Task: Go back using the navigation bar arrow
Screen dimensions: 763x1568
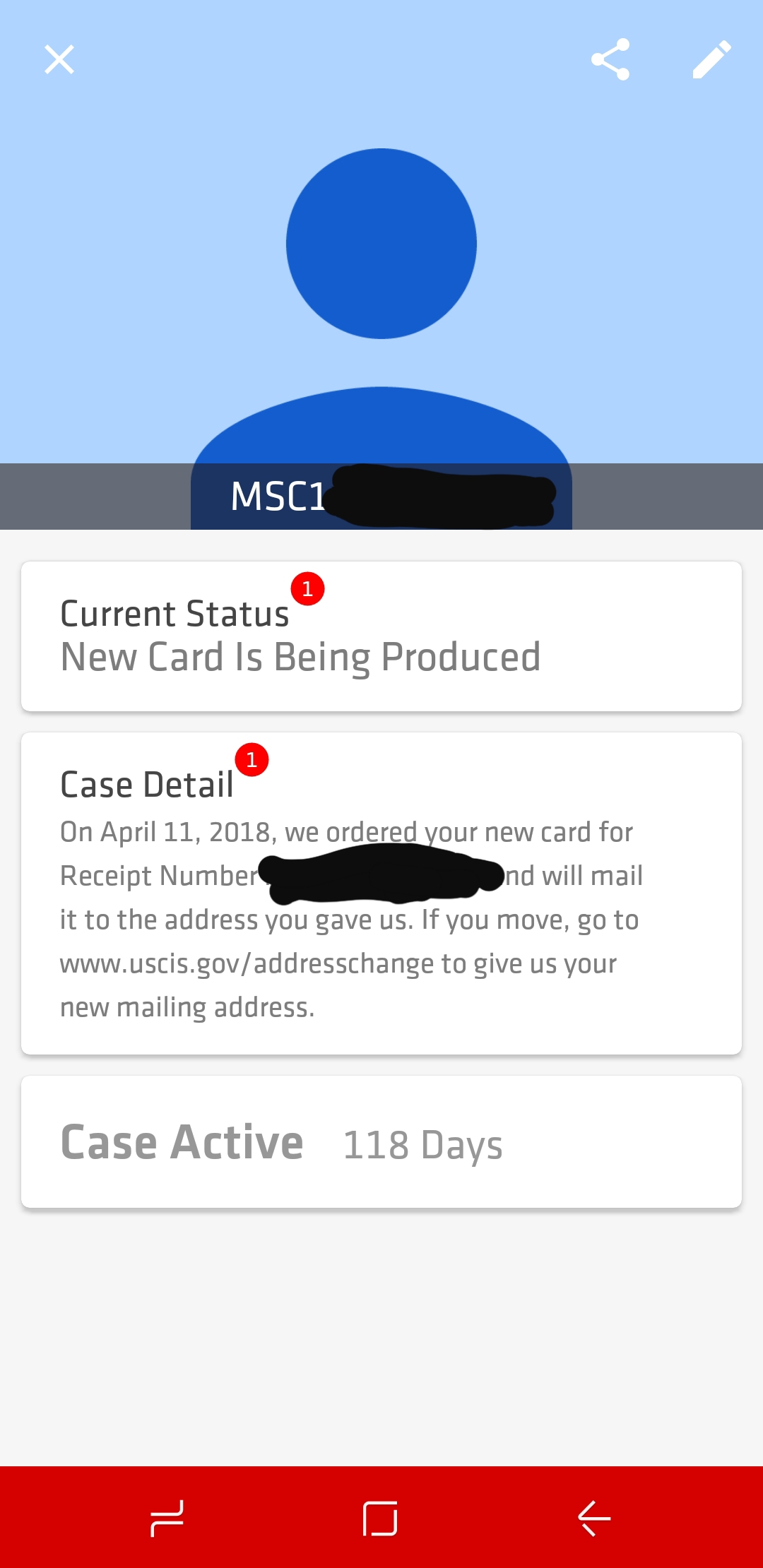Action: [594, 1518]
